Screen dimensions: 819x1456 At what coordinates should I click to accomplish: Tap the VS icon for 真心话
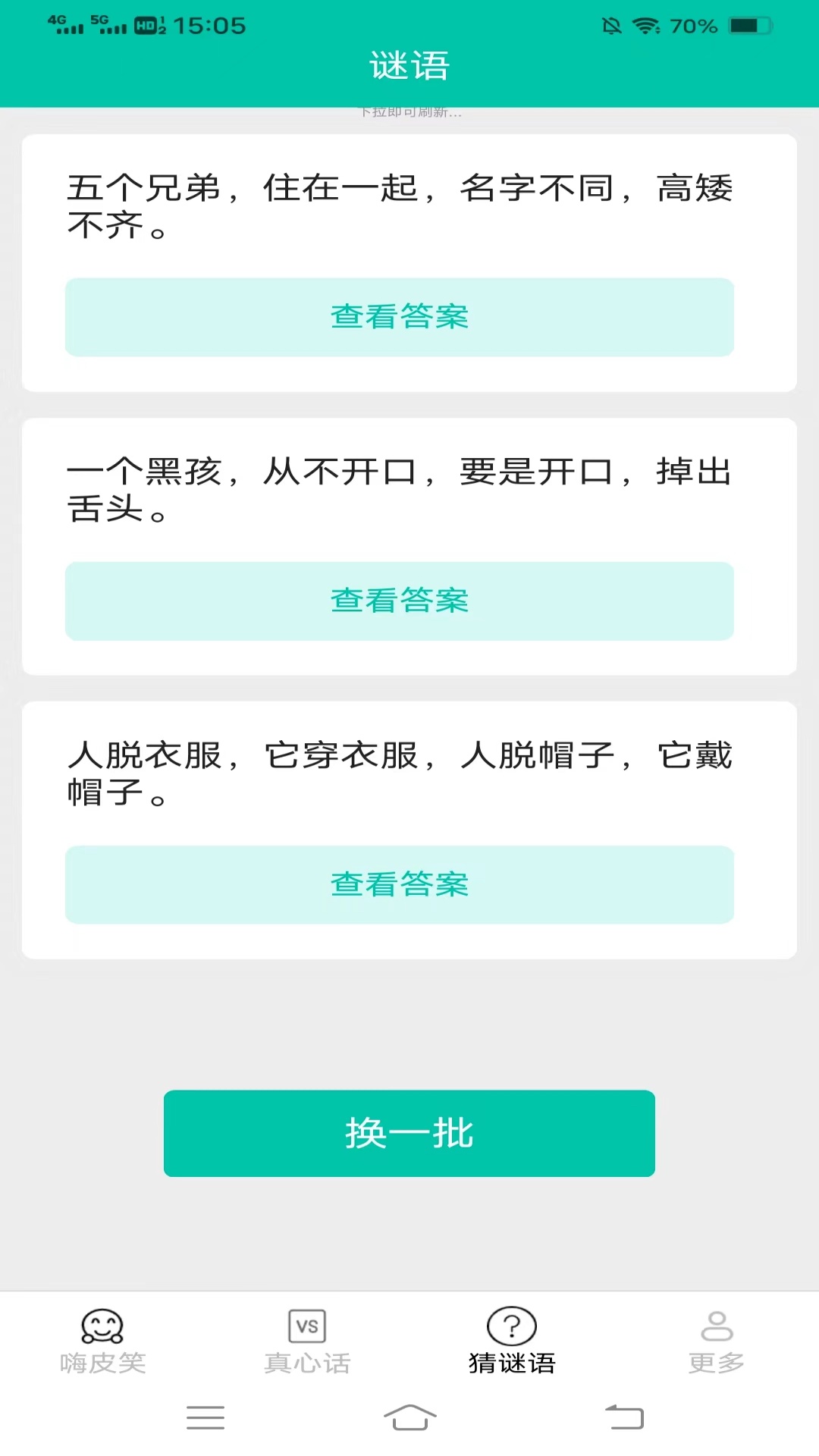(306, 1326)
